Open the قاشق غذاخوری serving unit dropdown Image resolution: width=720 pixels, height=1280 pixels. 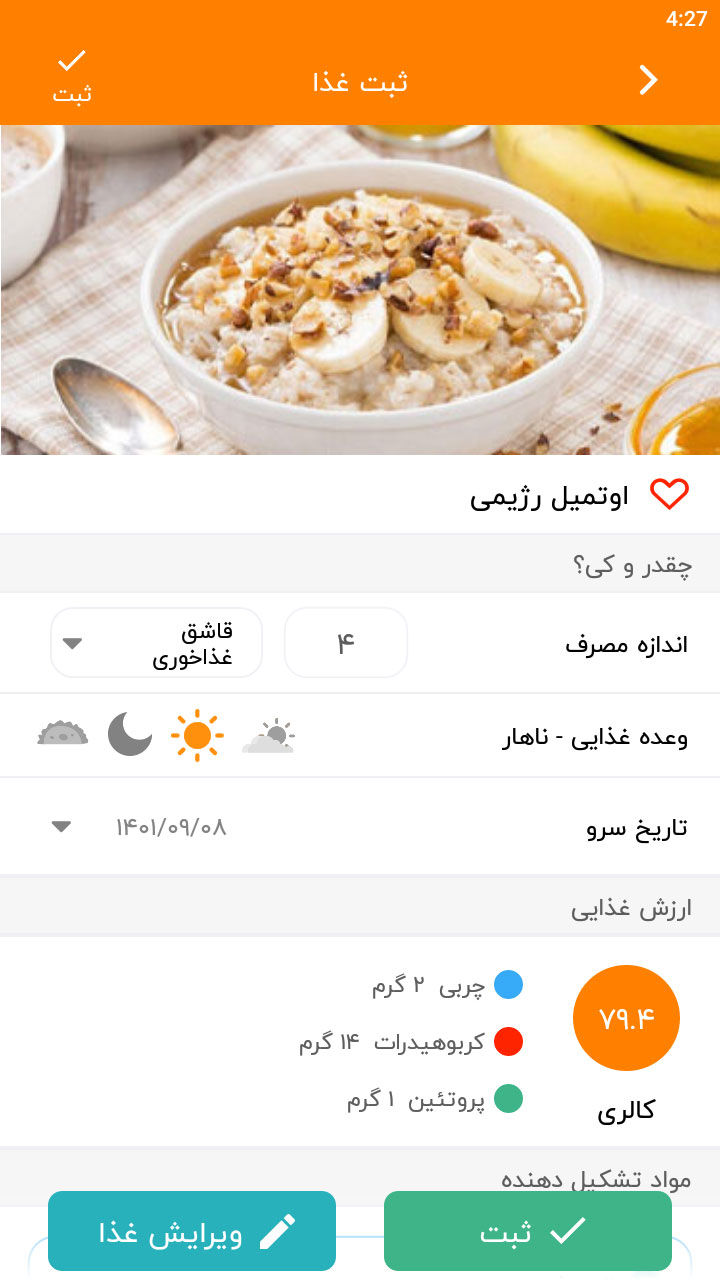[x=156, y=642]
